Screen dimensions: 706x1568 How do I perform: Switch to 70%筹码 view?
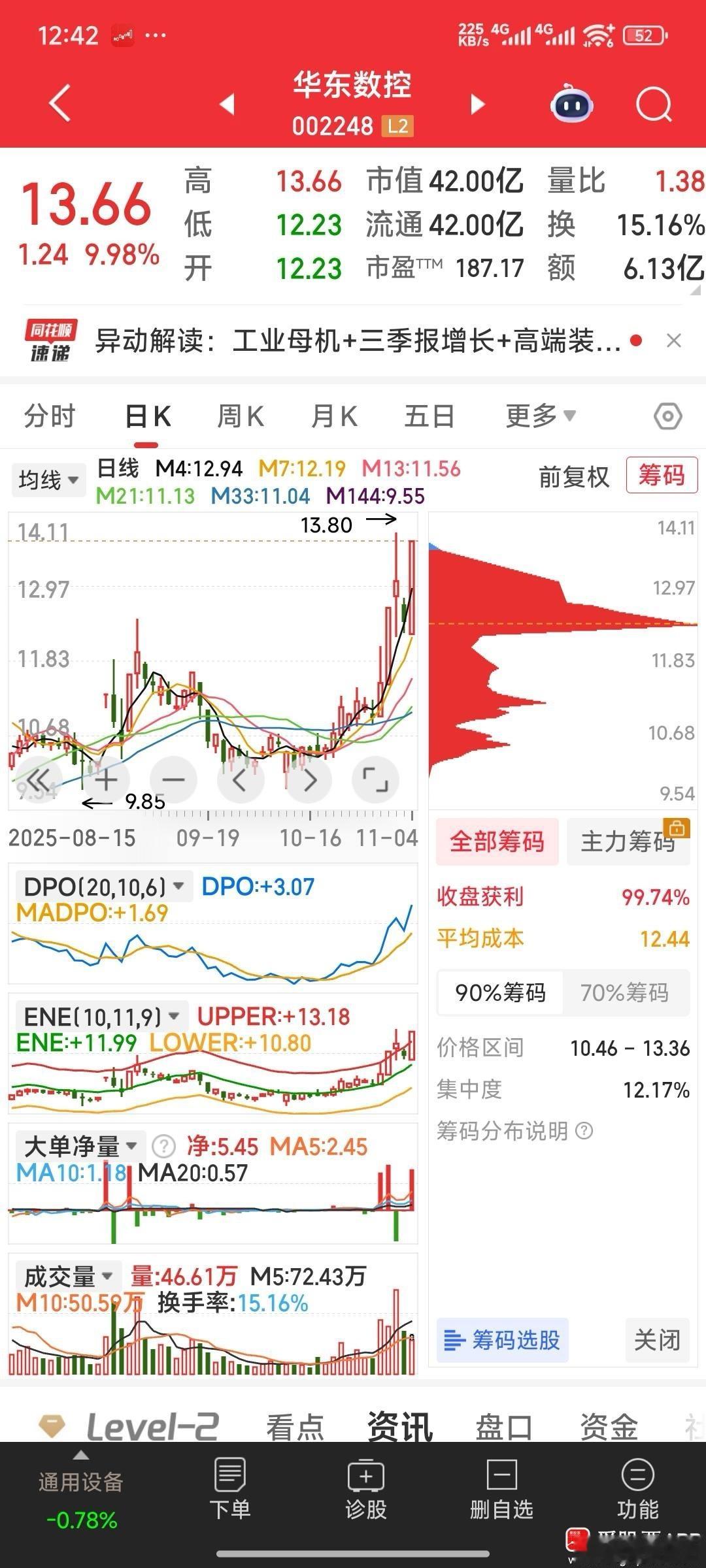[624, 992]
